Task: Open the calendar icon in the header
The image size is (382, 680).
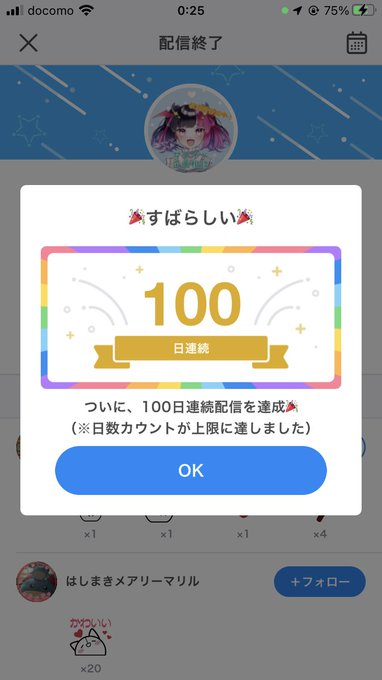Action: (x=356, y=43)
